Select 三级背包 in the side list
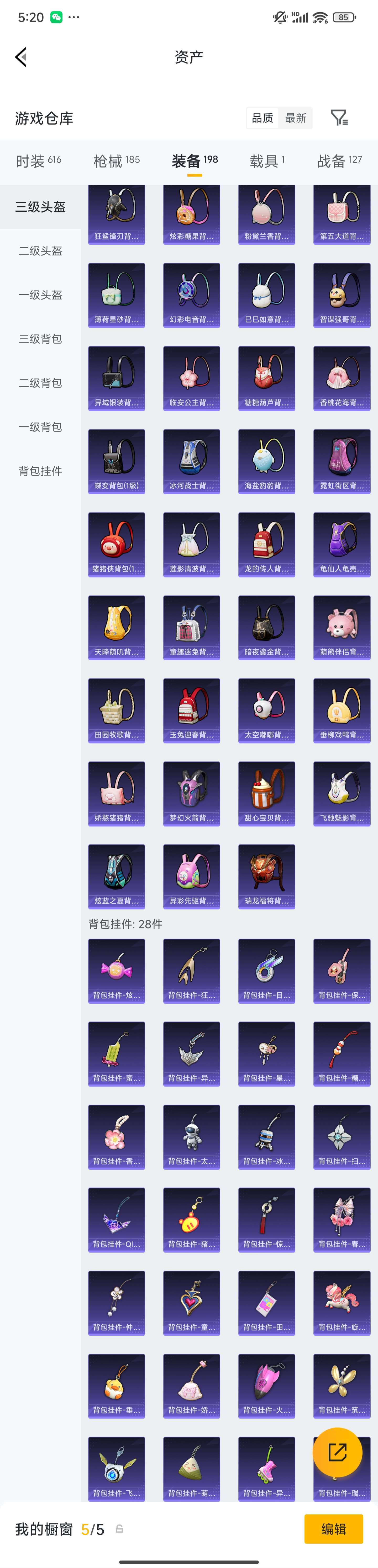Viewport: 378px width, 1568px height. coord(40,339)
